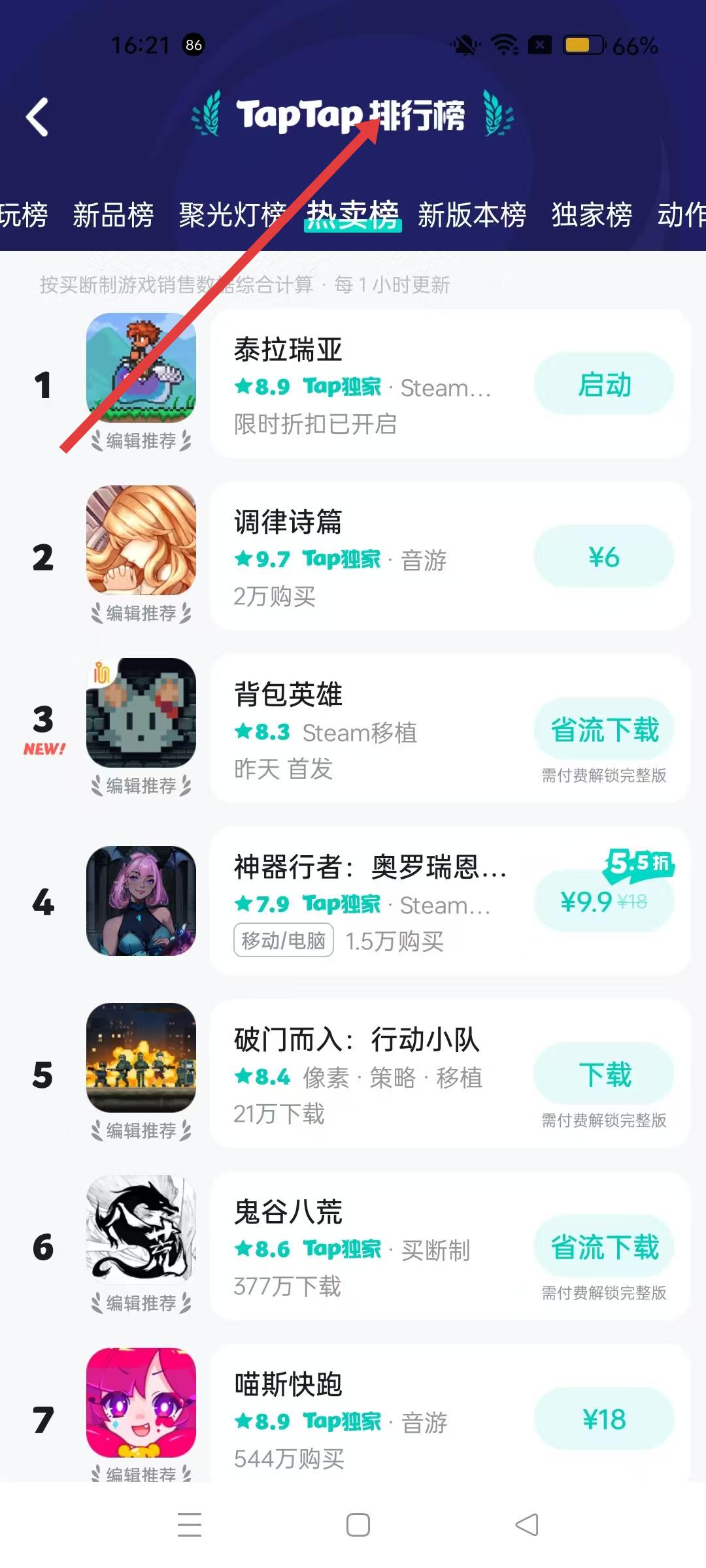
Task: Switch to the 聚光灯榜 tab
Action: click(x=232, y=215)
